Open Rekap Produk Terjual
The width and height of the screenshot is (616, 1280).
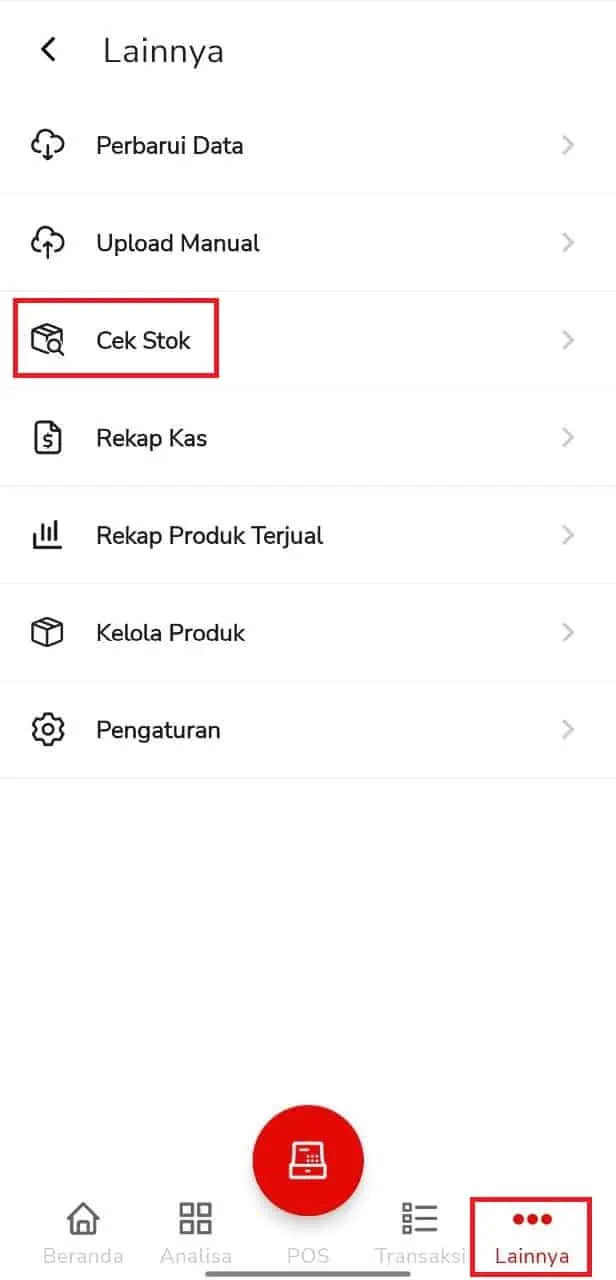click(x=210, y=535)
